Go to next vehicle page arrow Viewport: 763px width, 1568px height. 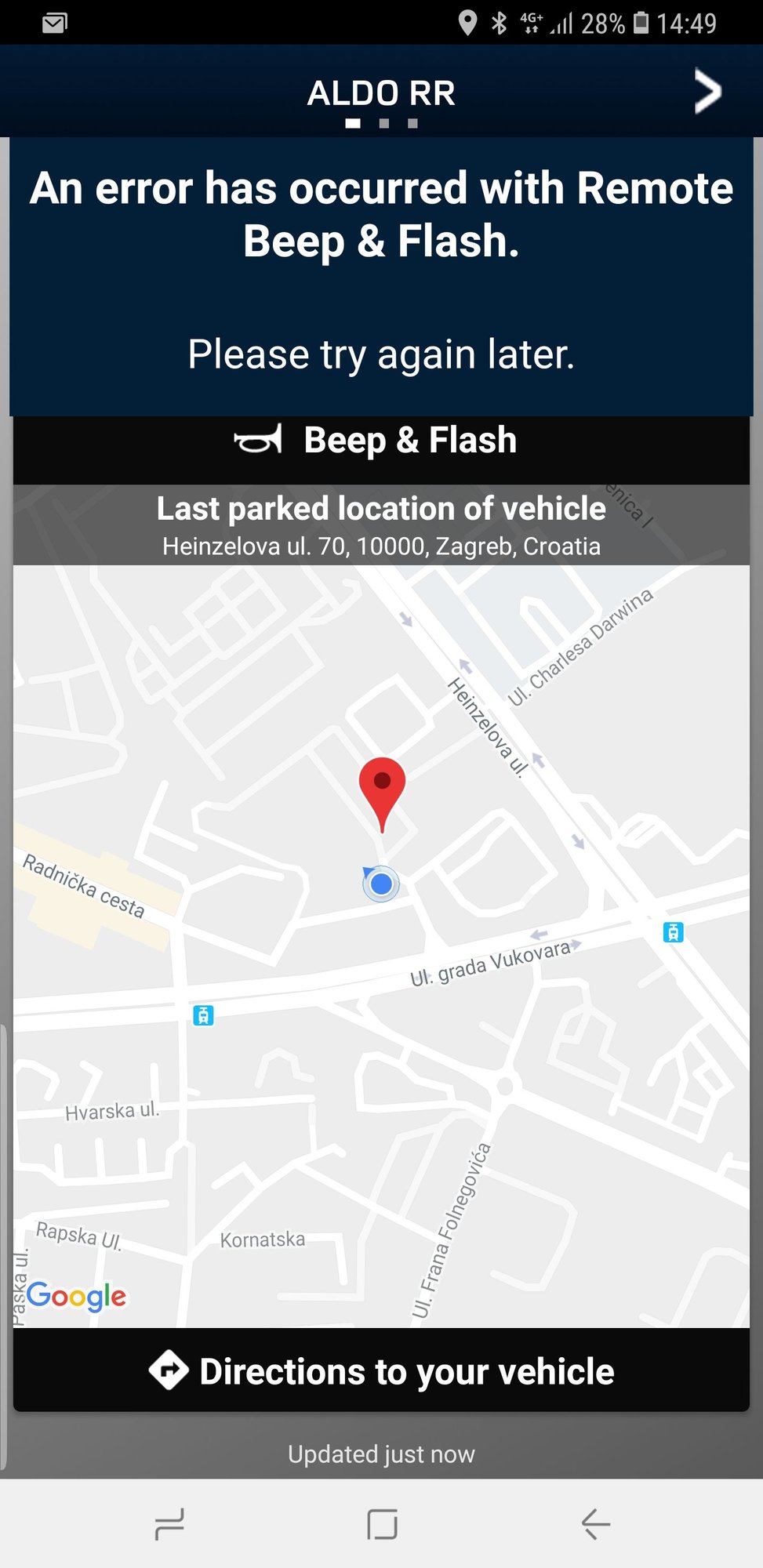click(707, 92)
